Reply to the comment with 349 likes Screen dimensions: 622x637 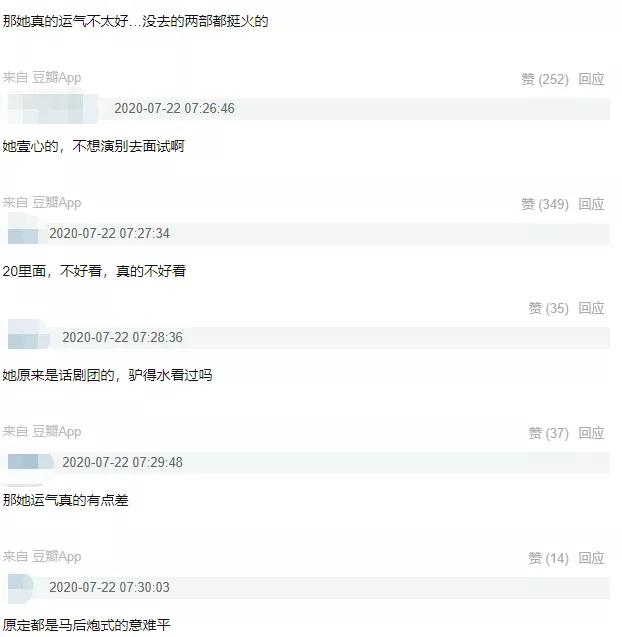click(591, 204)
